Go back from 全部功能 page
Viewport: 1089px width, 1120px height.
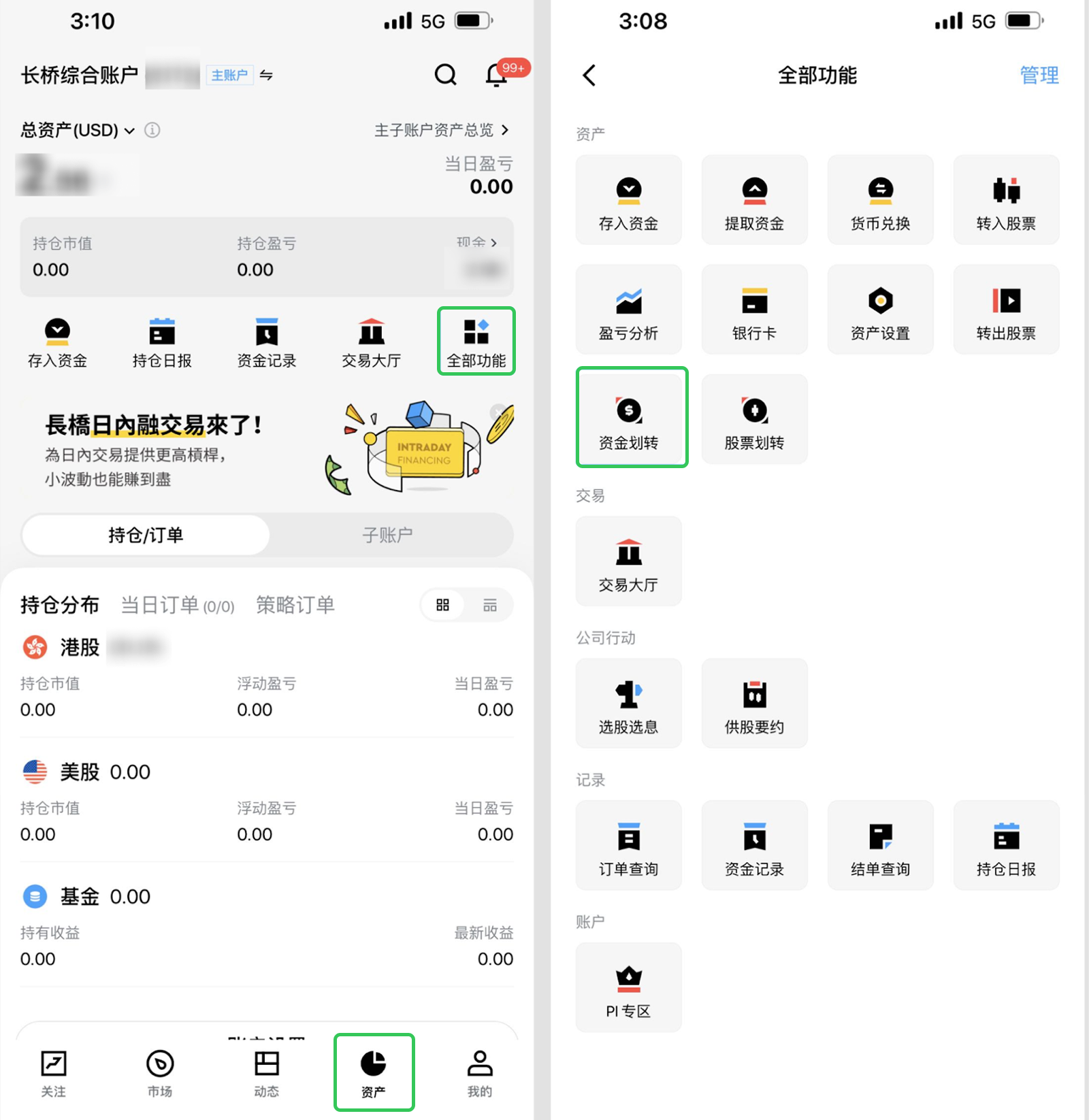point(589,75)
